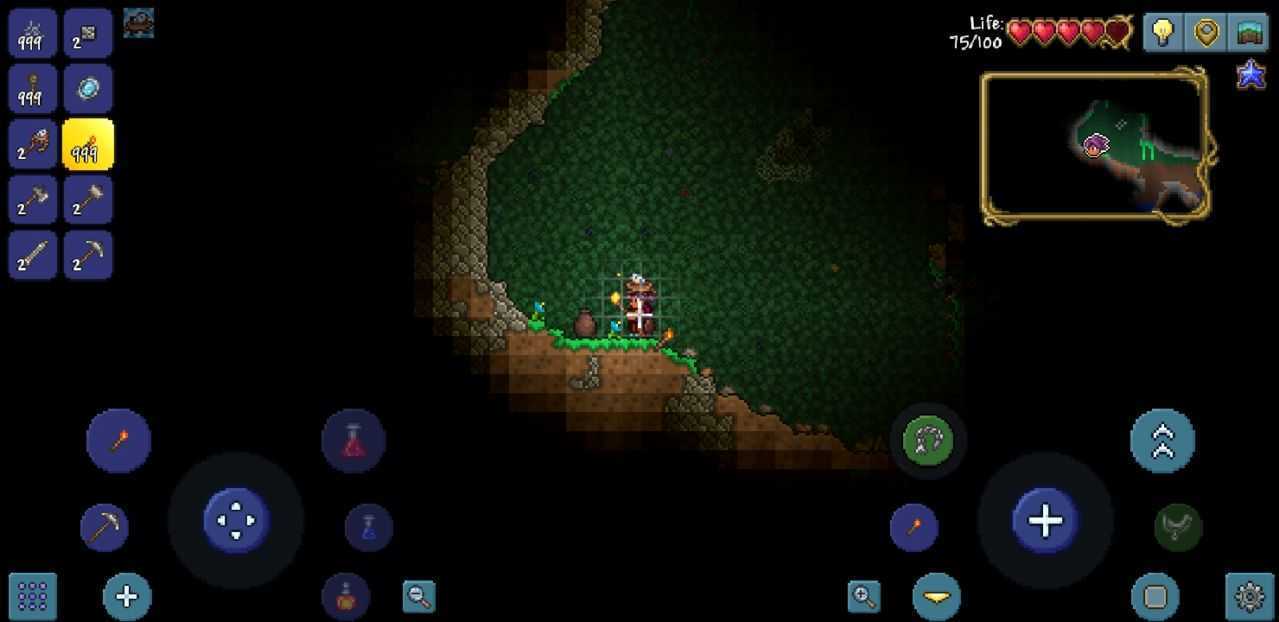Tap the map pin icon
Viewport: 1279px width, 622px height.
[1205, 32]
